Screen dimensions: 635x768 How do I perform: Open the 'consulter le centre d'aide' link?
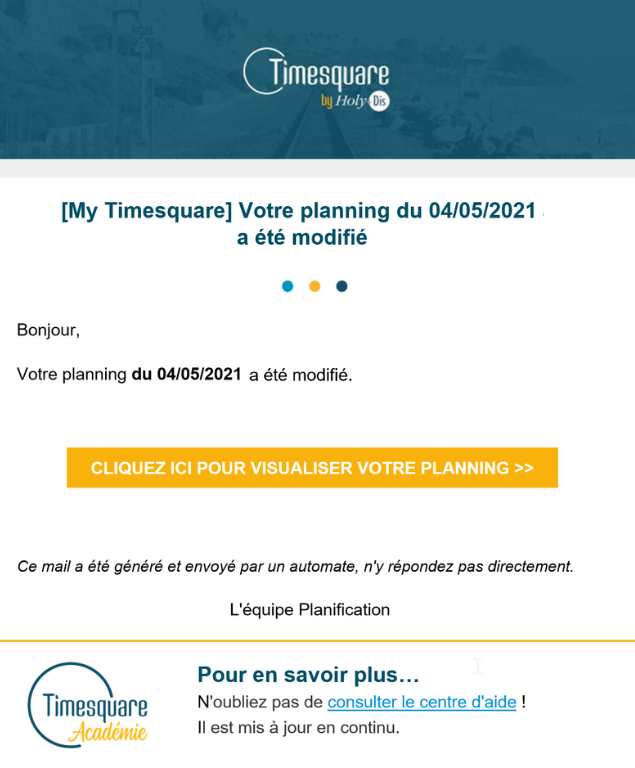(421, 702)
